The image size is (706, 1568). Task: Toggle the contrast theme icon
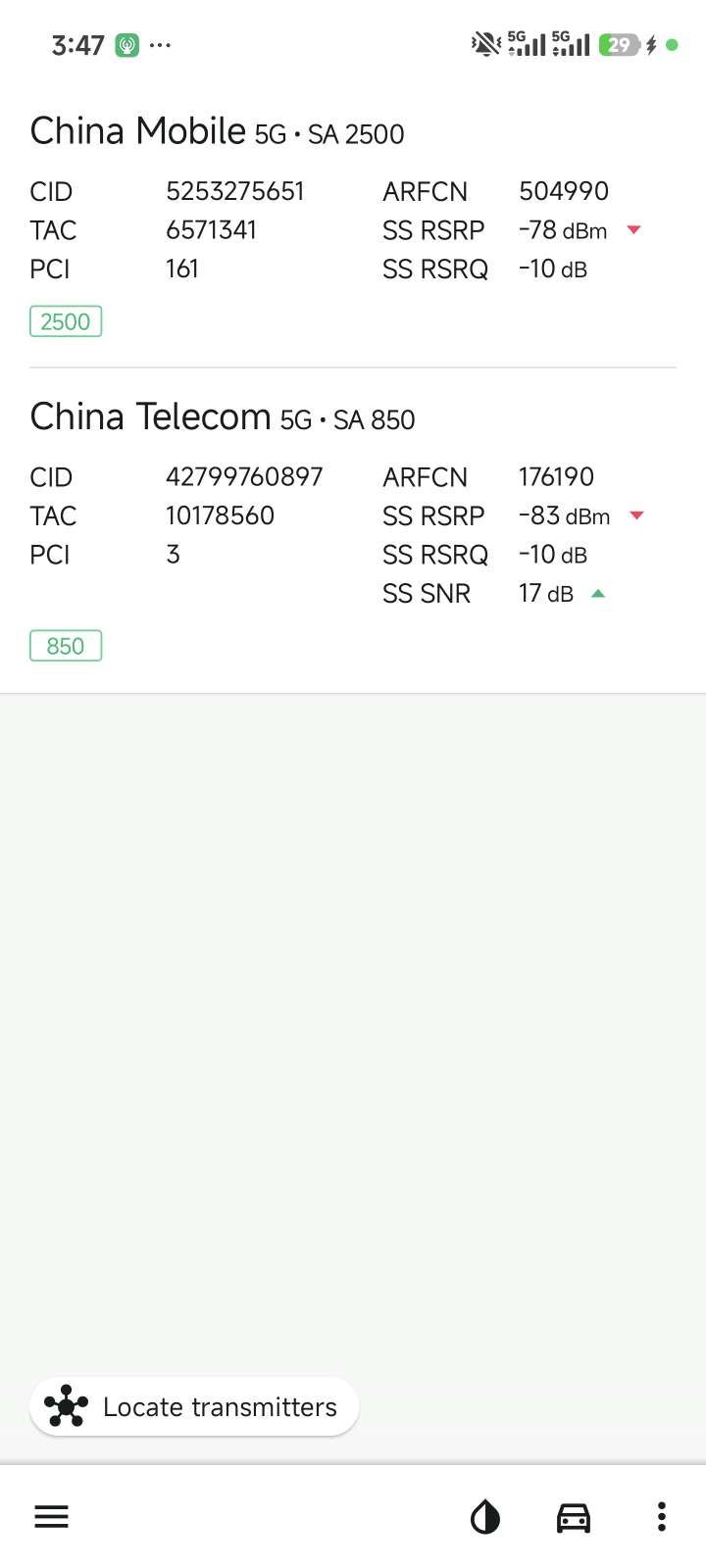(x=485, y=1518)
